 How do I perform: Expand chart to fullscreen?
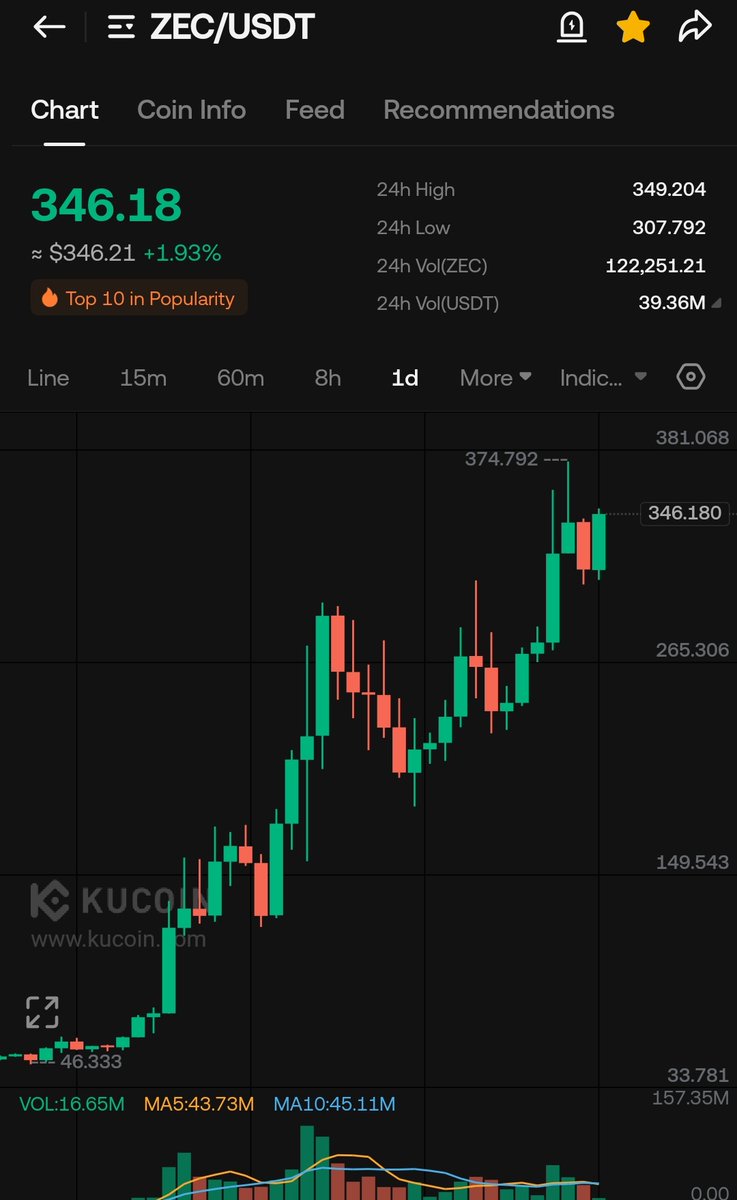(42, 1012)
